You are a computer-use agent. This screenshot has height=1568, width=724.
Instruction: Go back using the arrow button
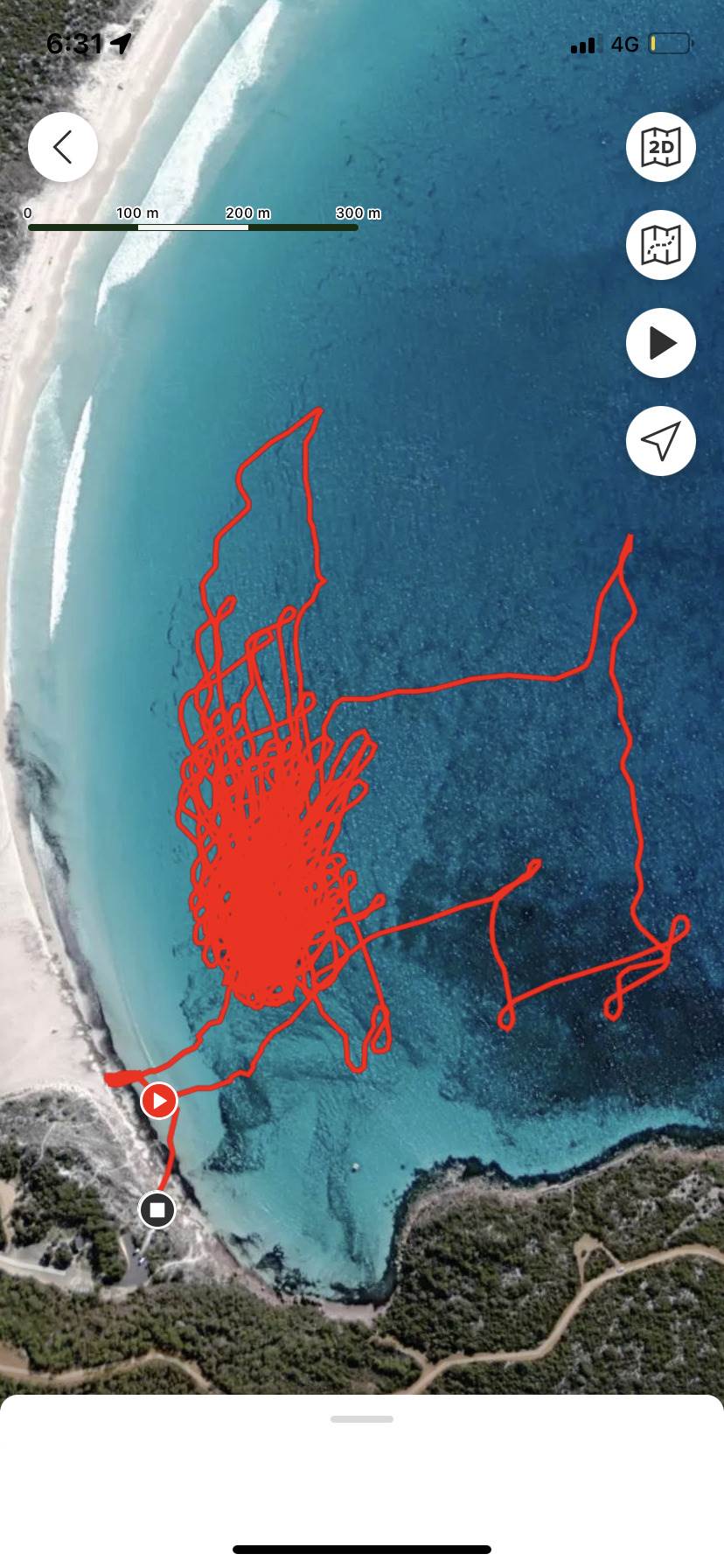click(x=63, y=147)
